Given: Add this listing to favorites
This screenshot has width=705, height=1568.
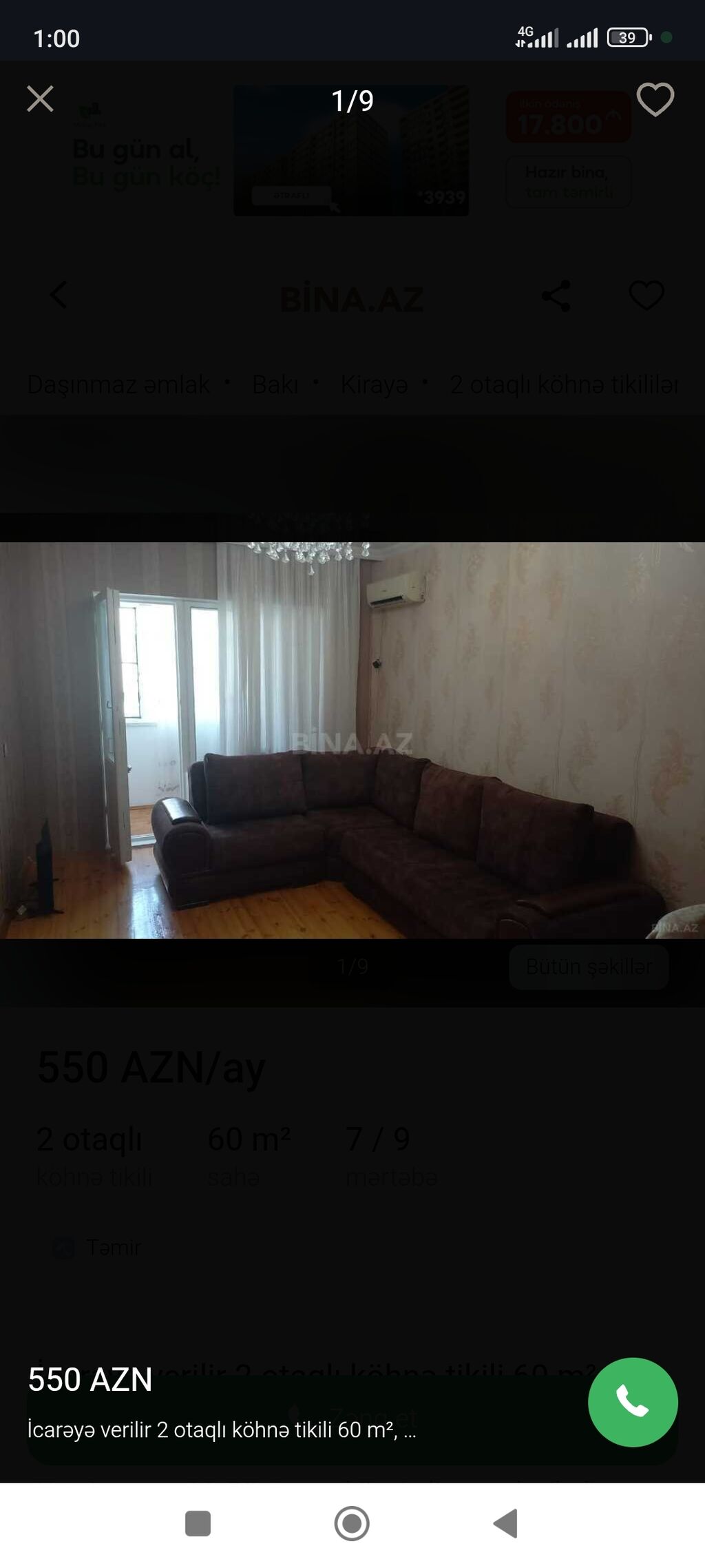Looking at the screenshot, I should [x=655, y=100].
